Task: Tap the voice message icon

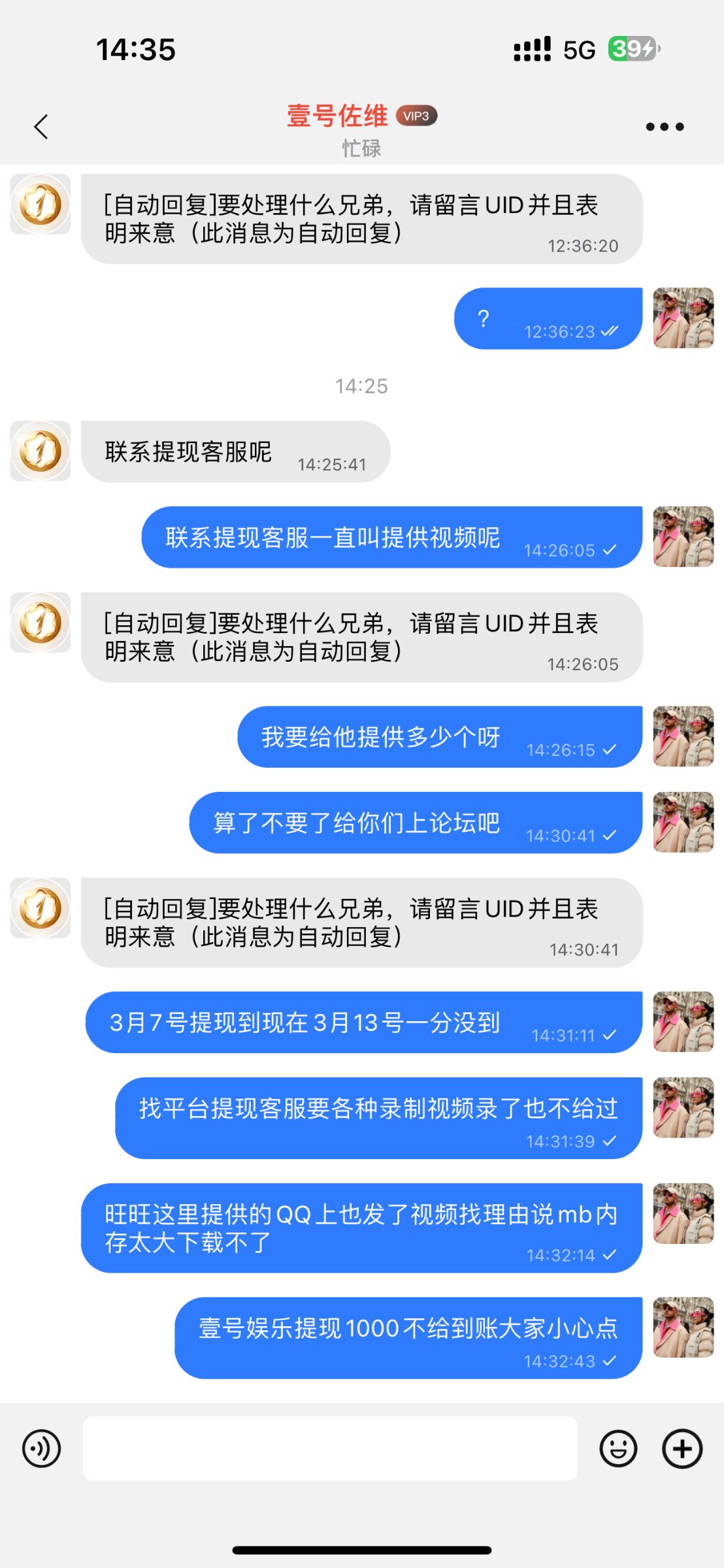Action: point(41,1448)
